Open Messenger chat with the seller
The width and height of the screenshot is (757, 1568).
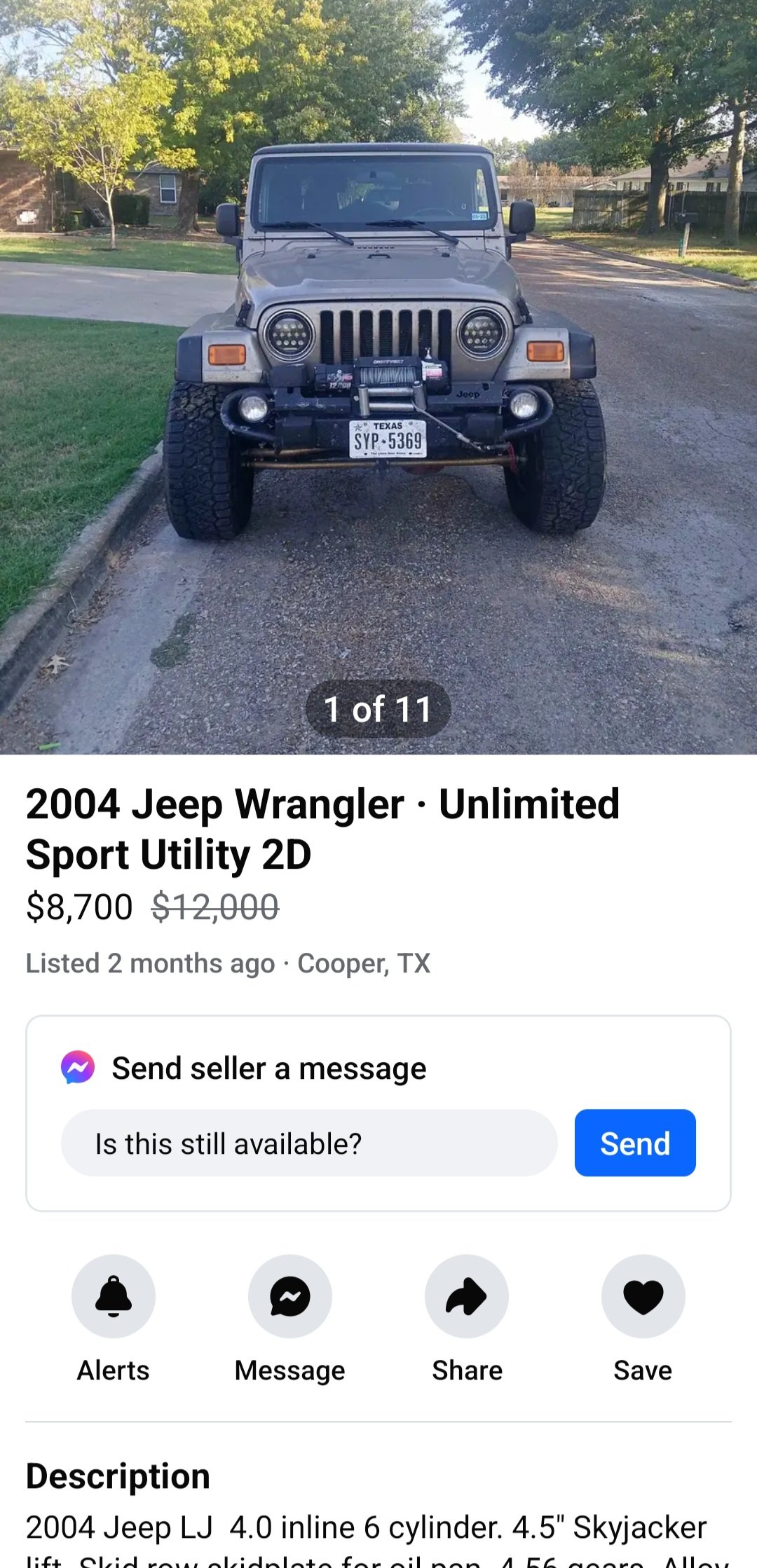click(289, 1296)
